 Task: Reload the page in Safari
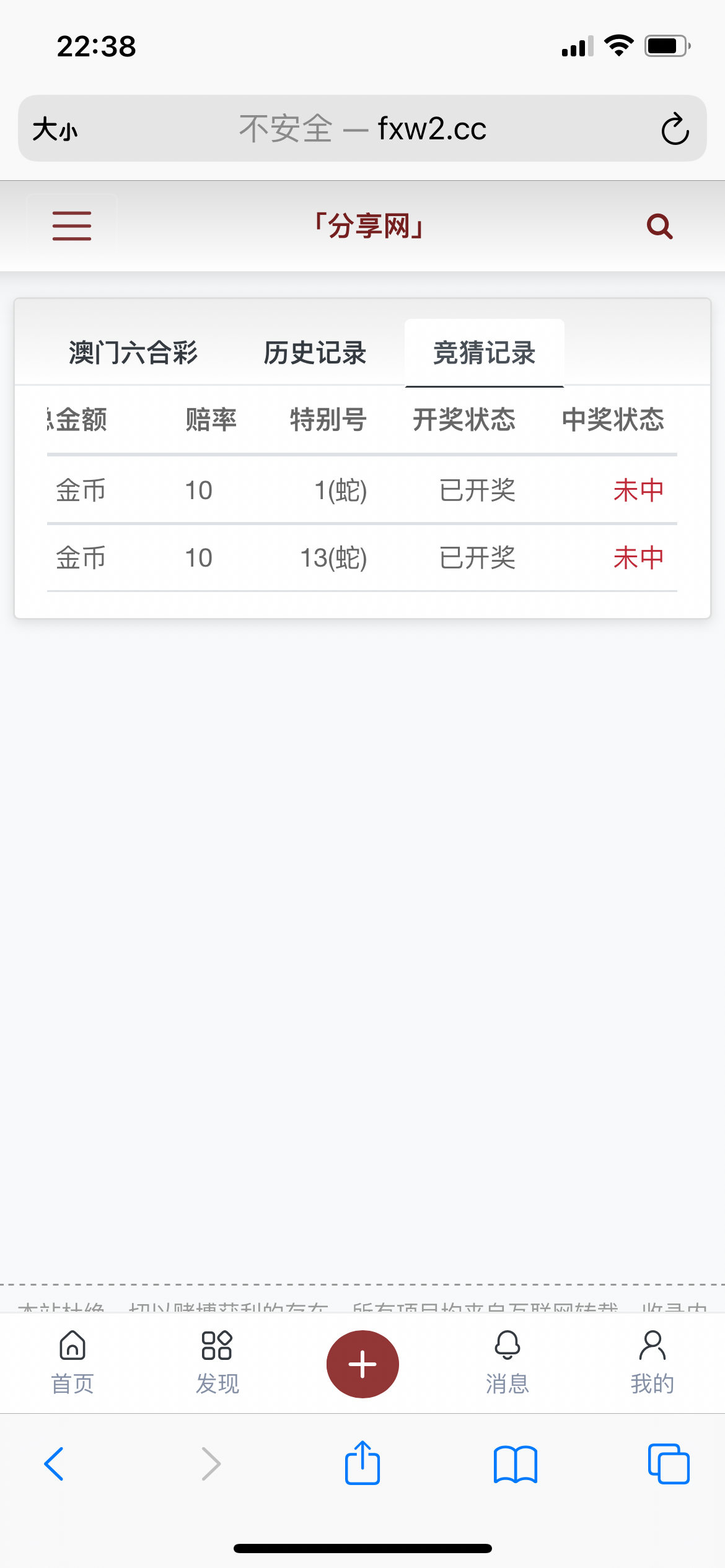(x=675, y=129)
